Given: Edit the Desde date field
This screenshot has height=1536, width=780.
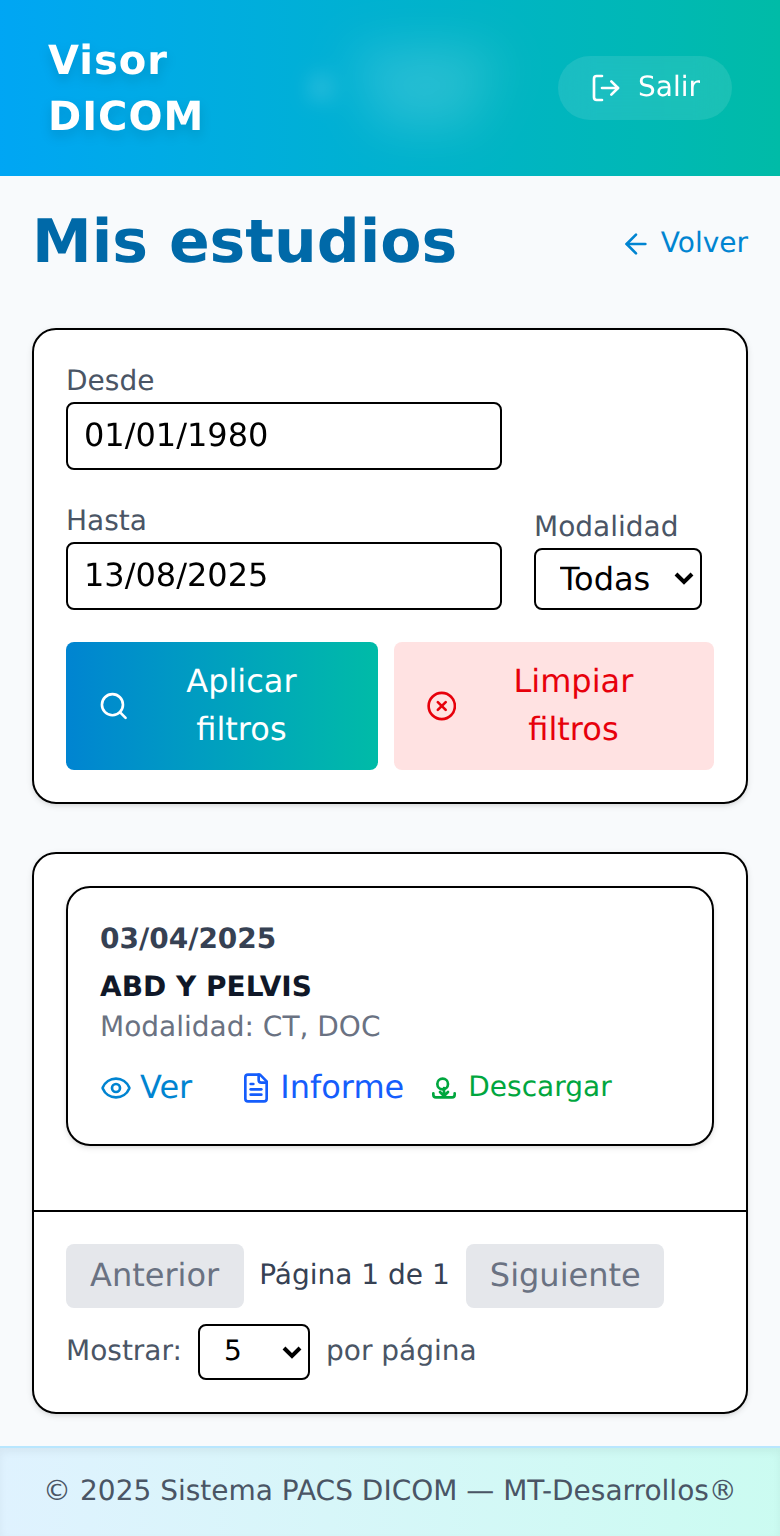Looking at the screenshot, I should pyautogui.click(x=284, y=436).
